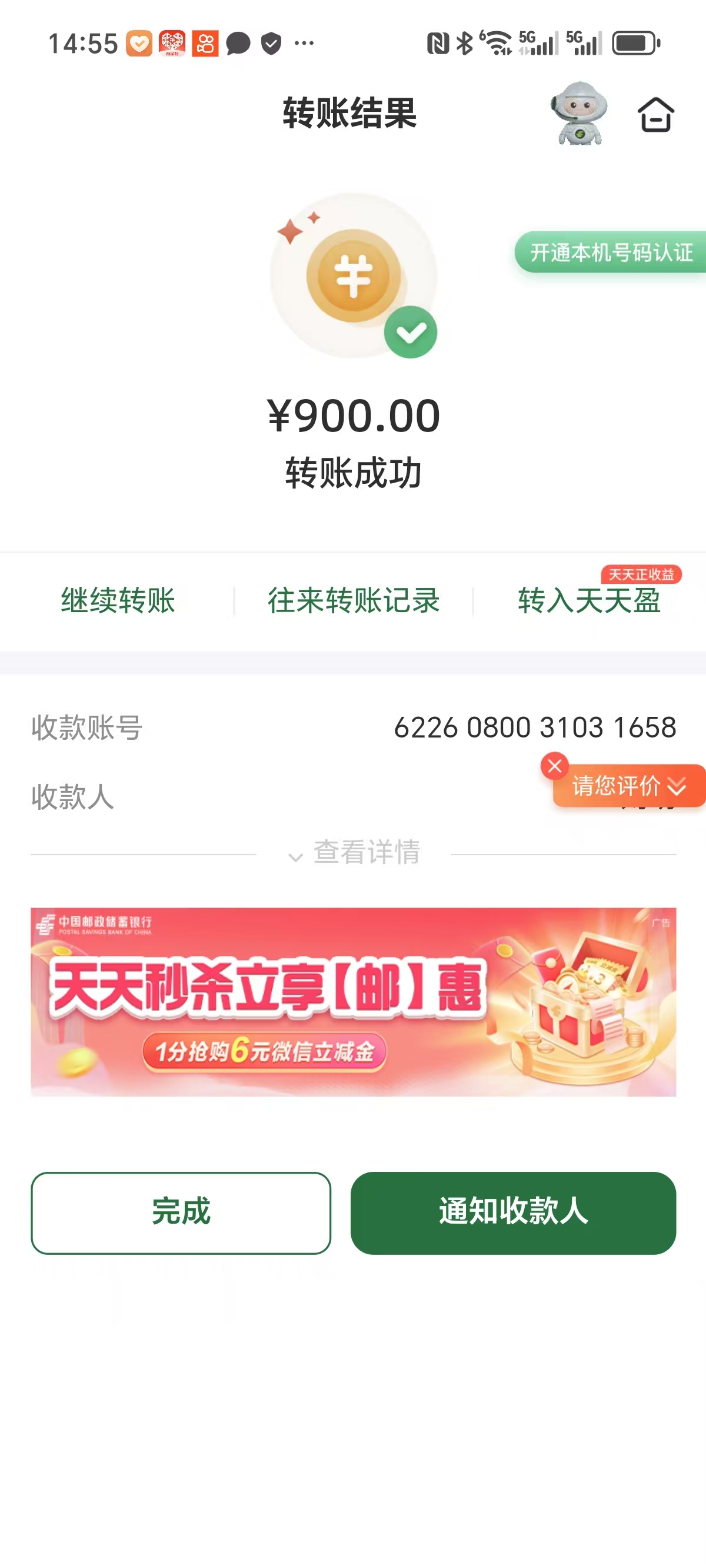Screen dimensions: 706x1568
Task: Tap 转入天天盈 link
Action: pos(589,601)
